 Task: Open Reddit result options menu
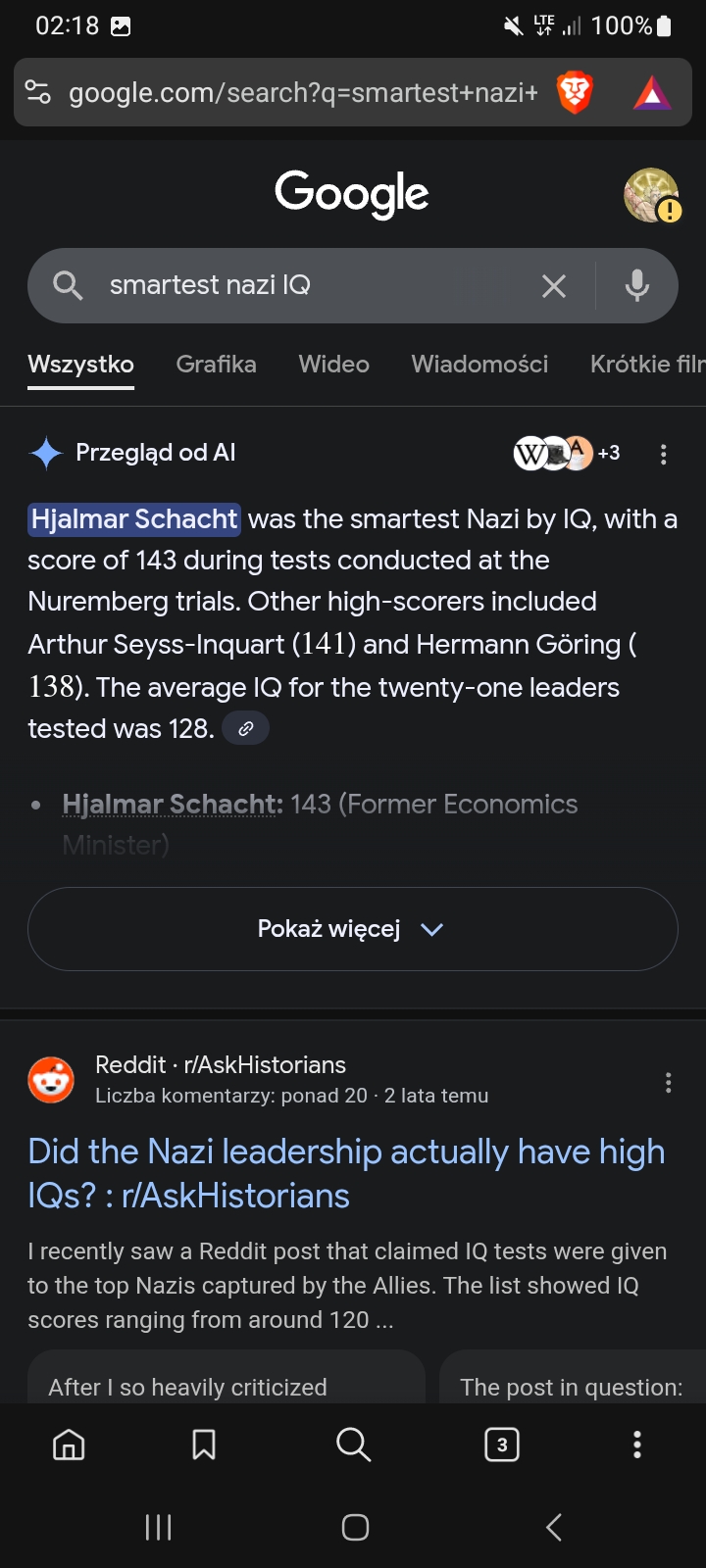pos(668,1082)
